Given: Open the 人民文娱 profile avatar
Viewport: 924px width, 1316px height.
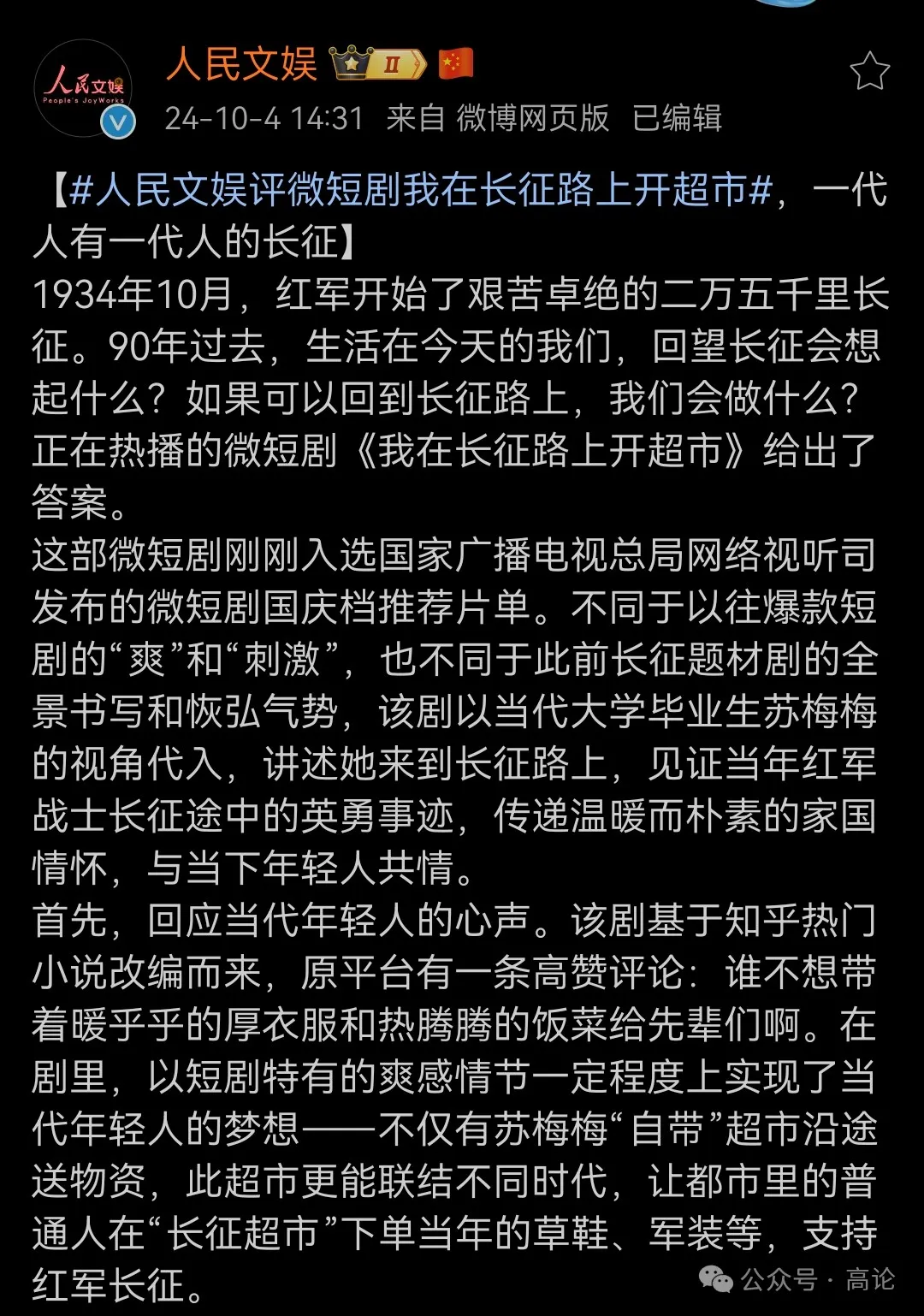Looking at the screenshot, I should pos(83,89).
